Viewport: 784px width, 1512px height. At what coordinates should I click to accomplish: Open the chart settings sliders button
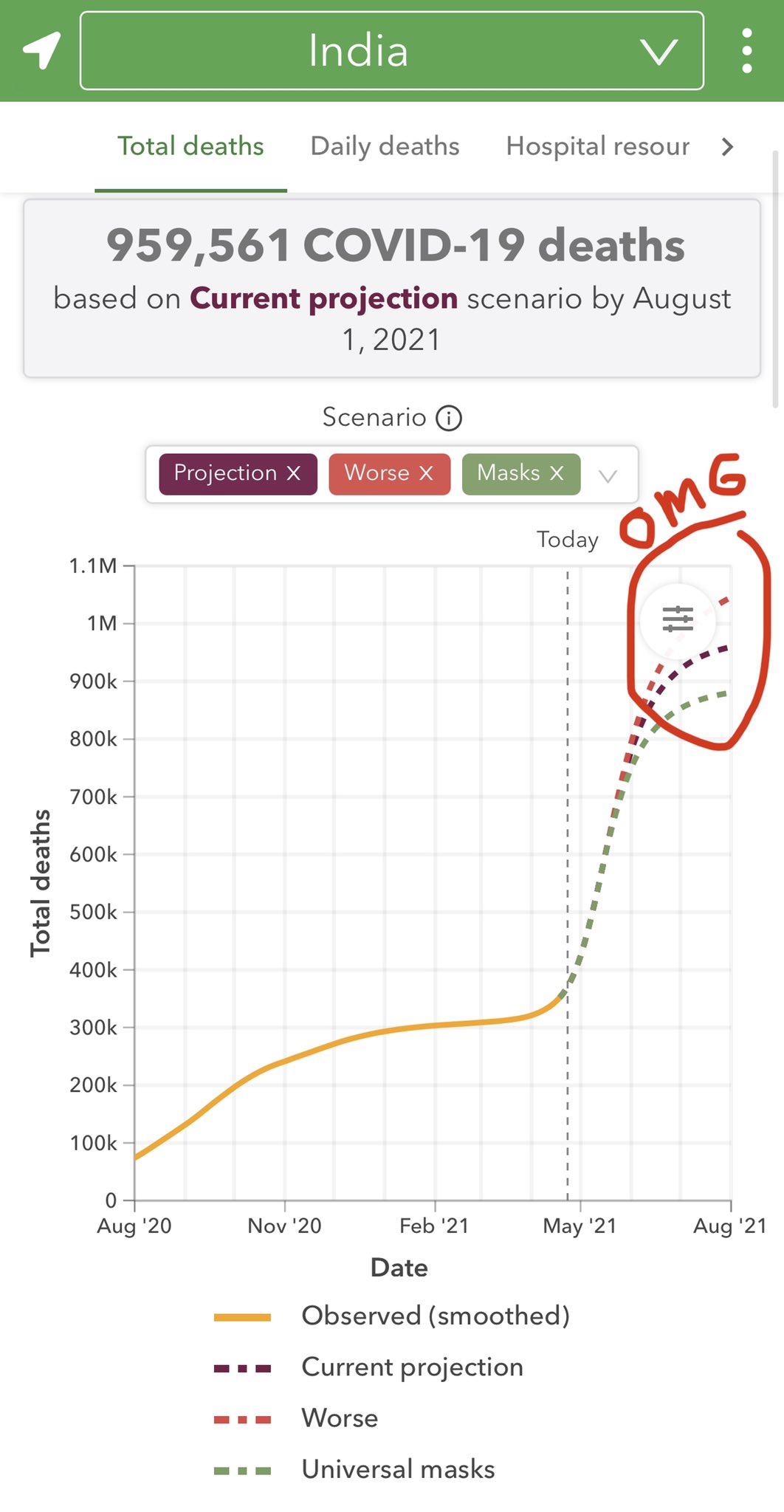[x=678, y=619]
